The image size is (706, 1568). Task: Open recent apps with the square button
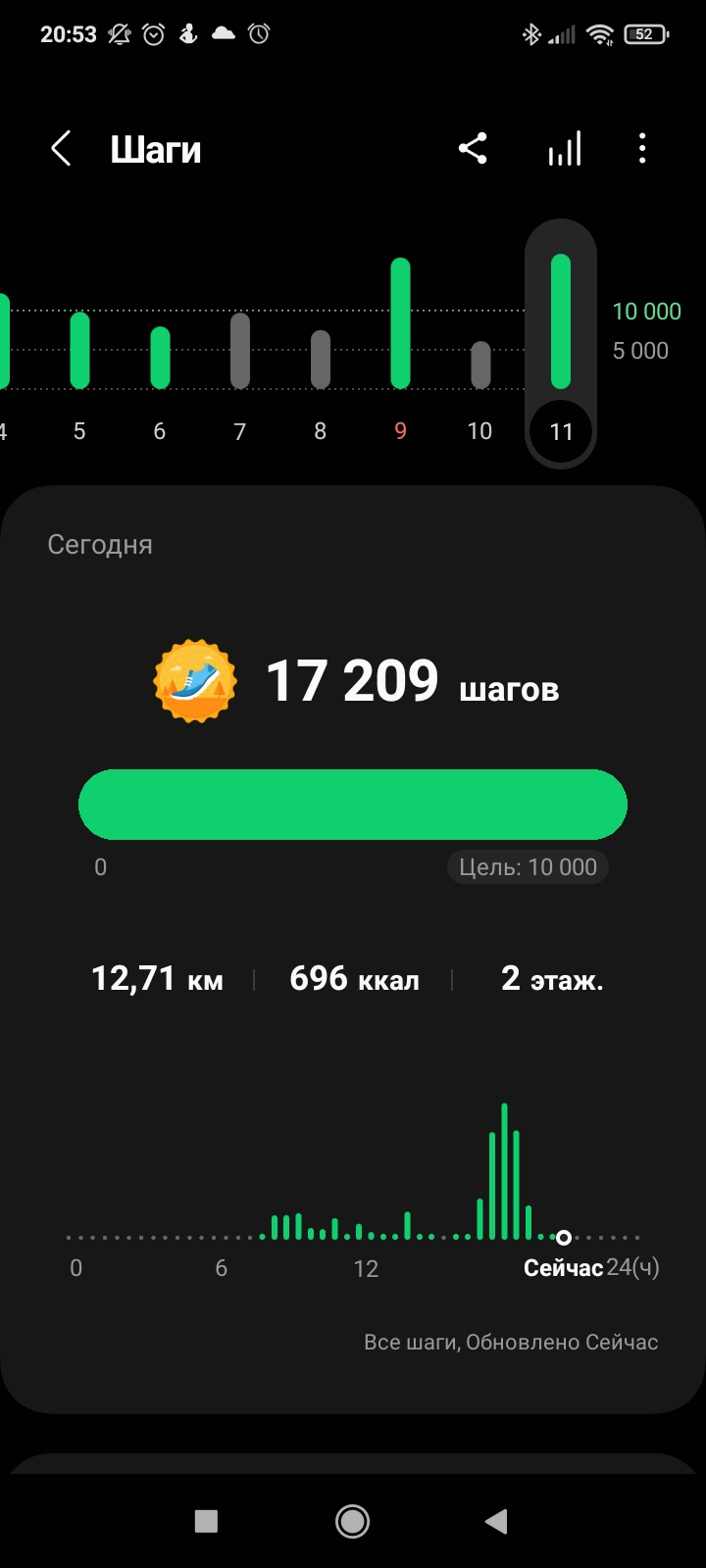(206, 1521)
